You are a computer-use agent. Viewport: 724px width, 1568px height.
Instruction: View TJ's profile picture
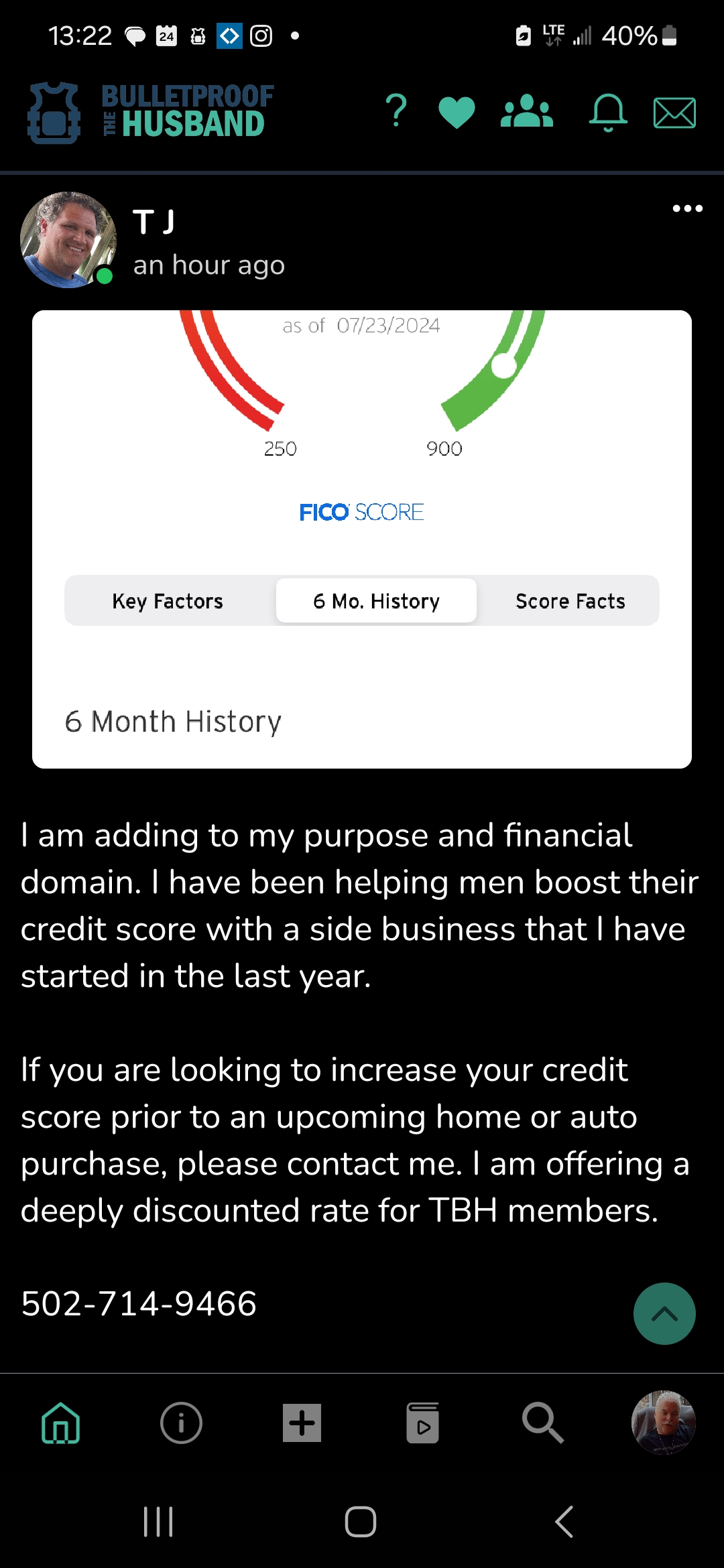pos(68,240)
